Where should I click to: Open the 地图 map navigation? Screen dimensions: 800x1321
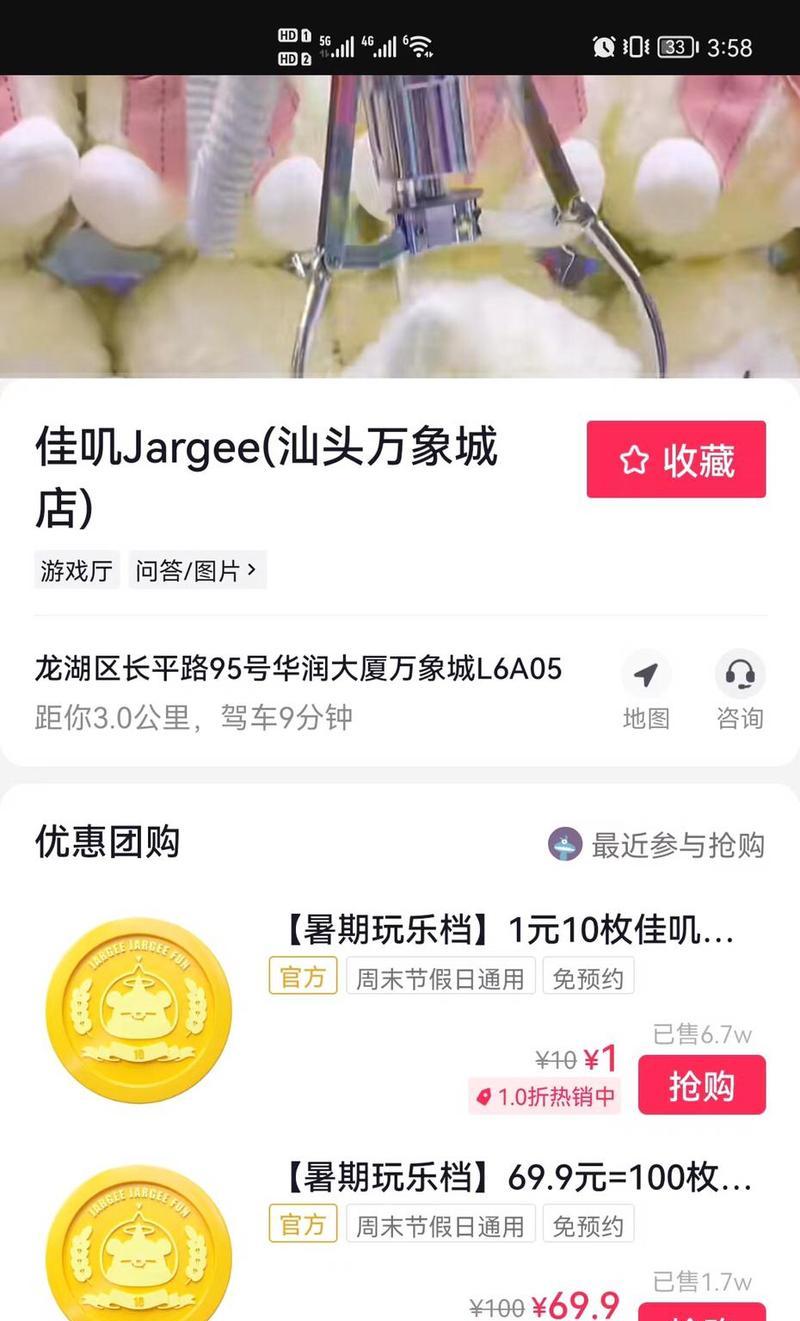(x=646, y=690)
